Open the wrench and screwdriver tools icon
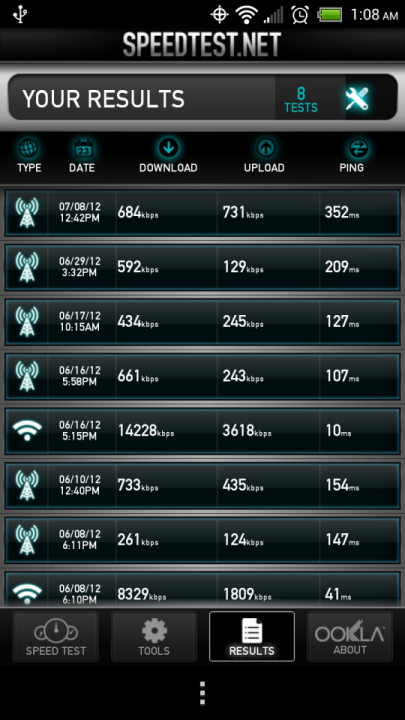Image resolution: width=405 pixels, height=720 pixels. click(x=357, y=97)
